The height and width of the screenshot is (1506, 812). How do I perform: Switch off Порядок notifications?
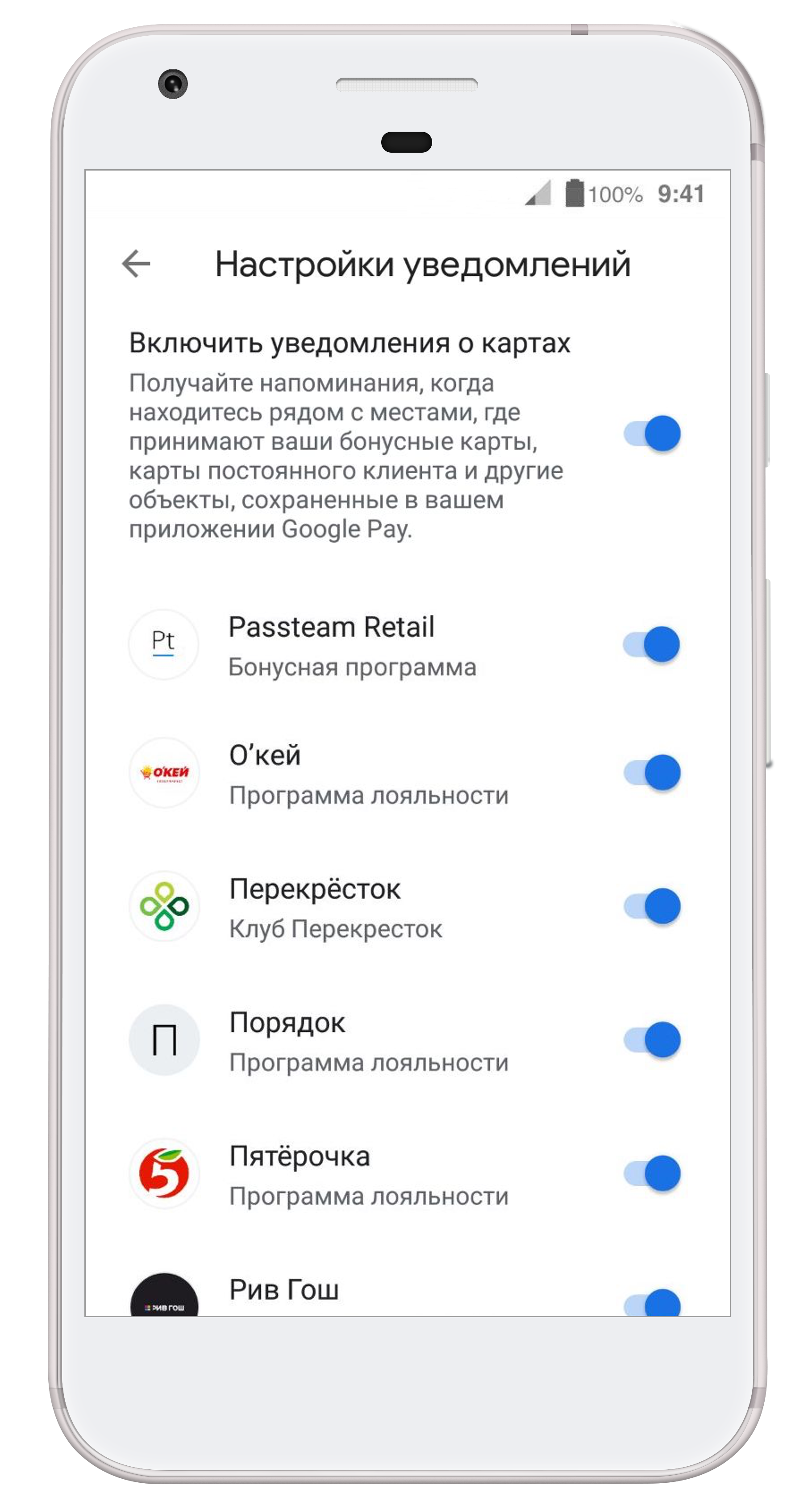click(x=652, y=1039)
